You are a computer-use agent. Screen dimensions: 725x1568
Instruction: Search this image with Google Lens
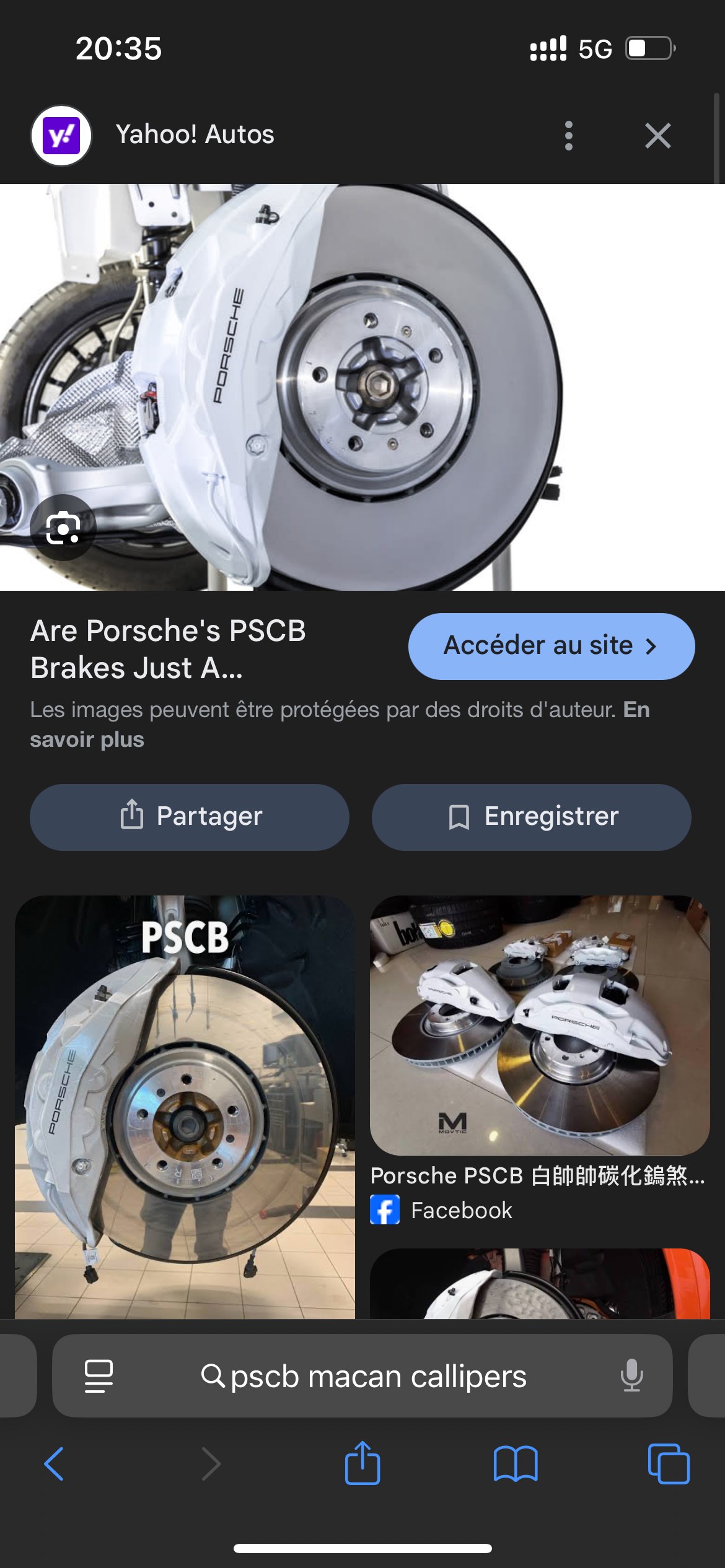point(63,528)
